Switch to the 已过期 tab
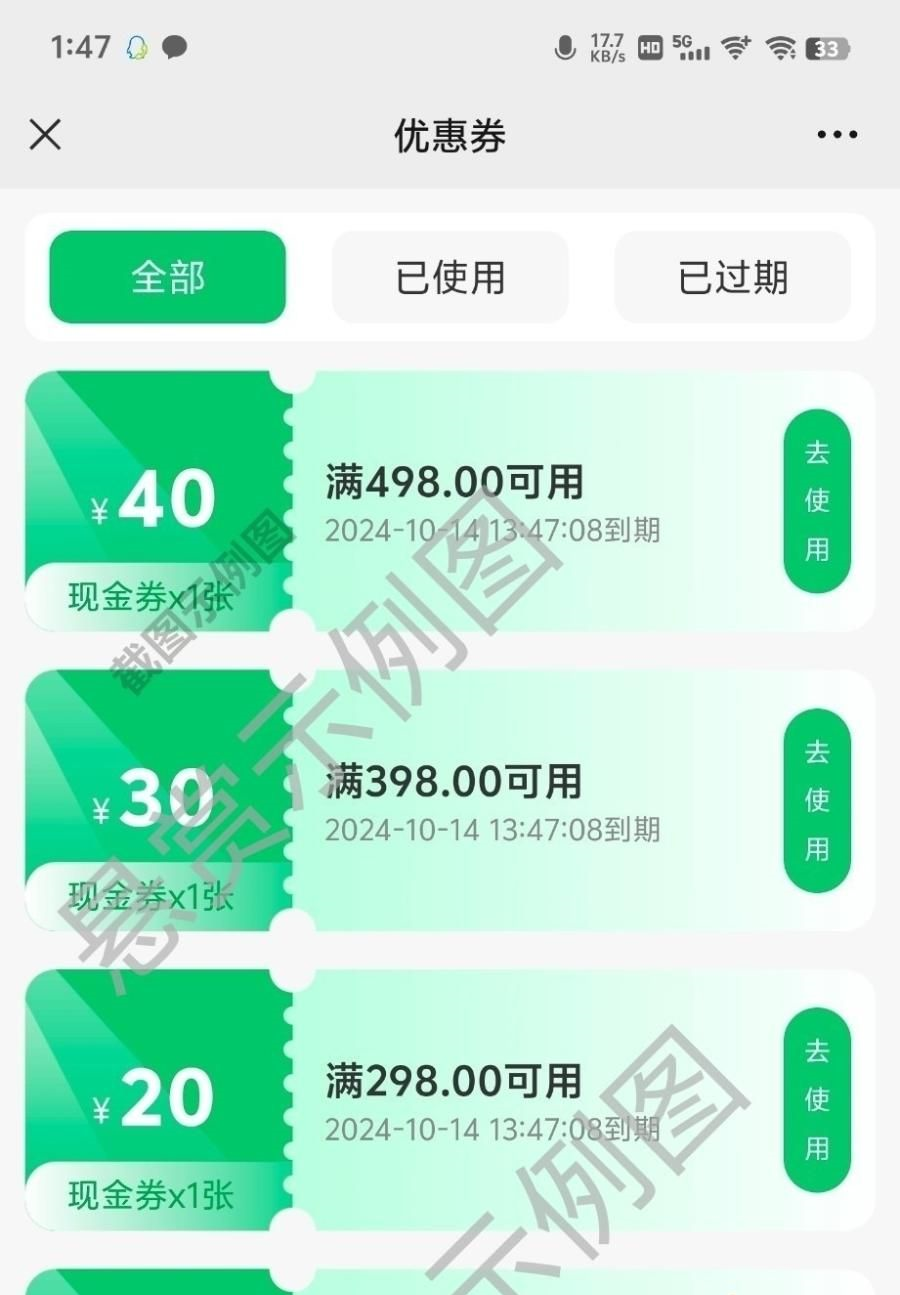The height and width of the screenshot is (1295, 900). [732, 277]
